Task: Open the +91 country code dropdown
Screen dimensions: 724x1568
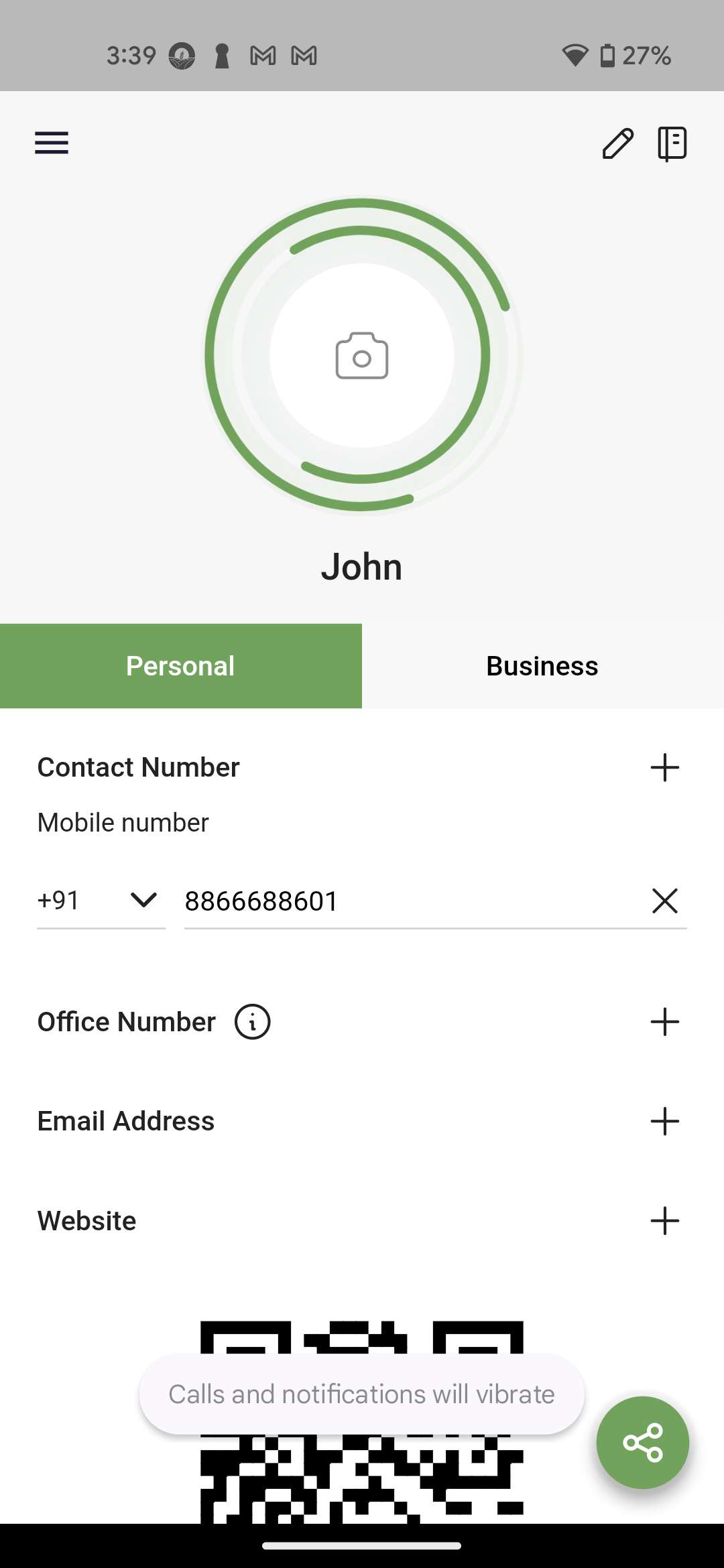Action: click(x=101, y=901)
